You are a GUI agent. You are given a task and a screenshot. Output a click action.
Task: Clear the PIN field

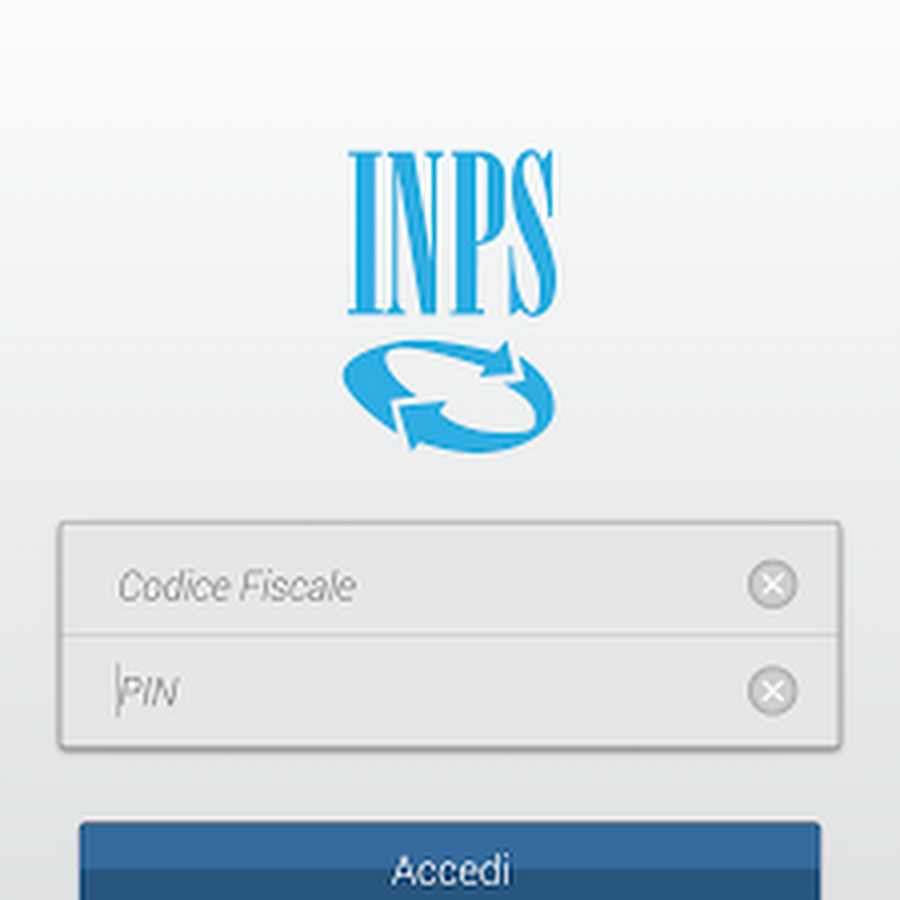[772, 692]
